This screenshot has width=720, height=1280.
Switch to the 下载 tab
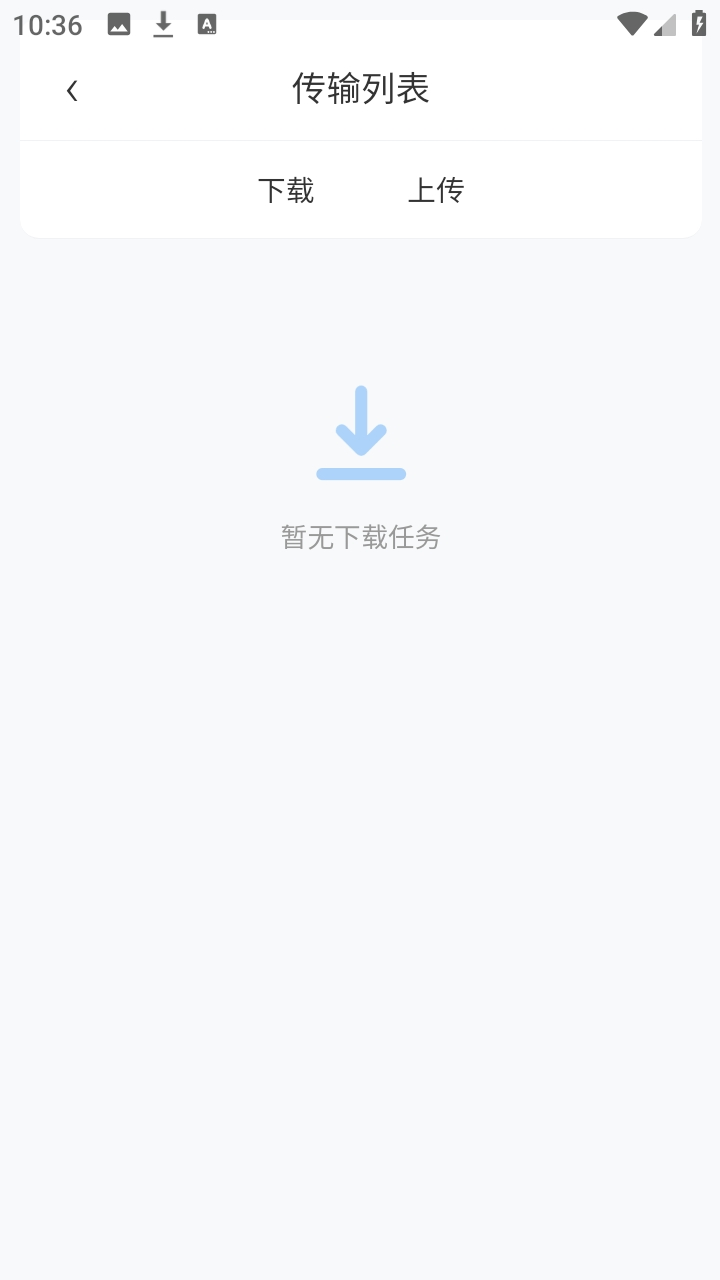[x=286, y=190]
